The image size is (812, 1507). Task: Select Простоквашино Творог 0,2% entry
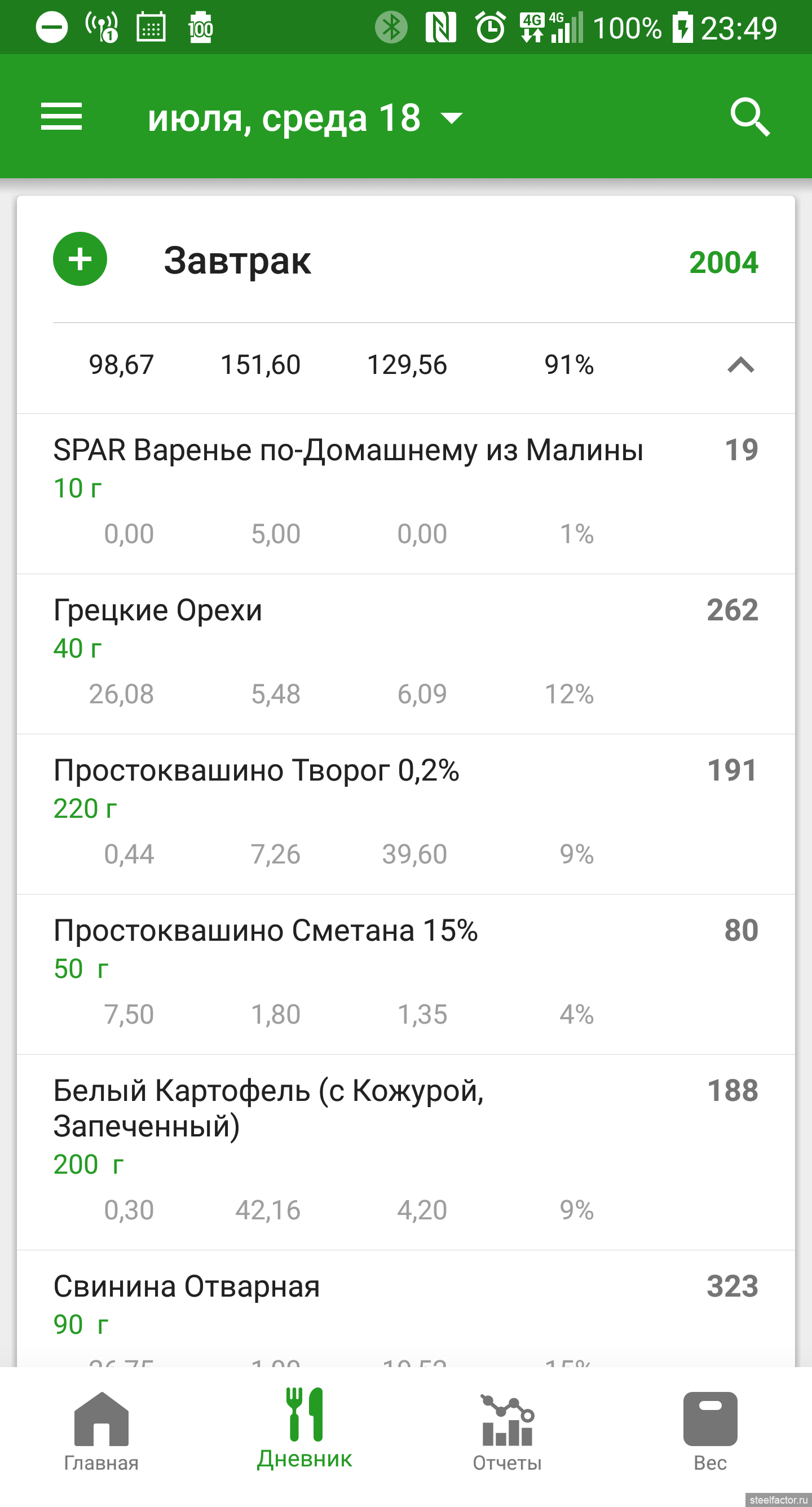click(406, 814)
